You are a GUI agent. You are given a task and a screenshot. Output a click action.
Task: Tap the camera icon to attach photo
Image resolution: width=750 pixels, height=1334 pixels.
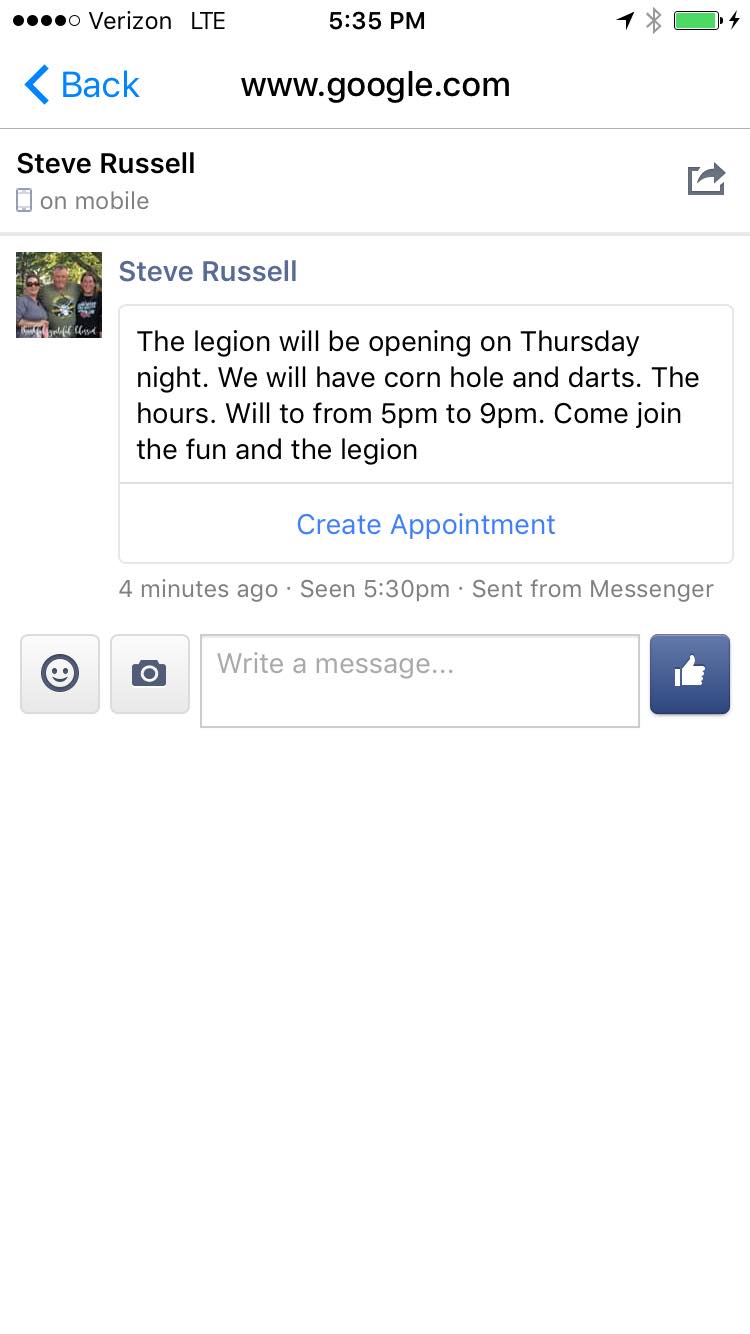click(x=150, y=673)
